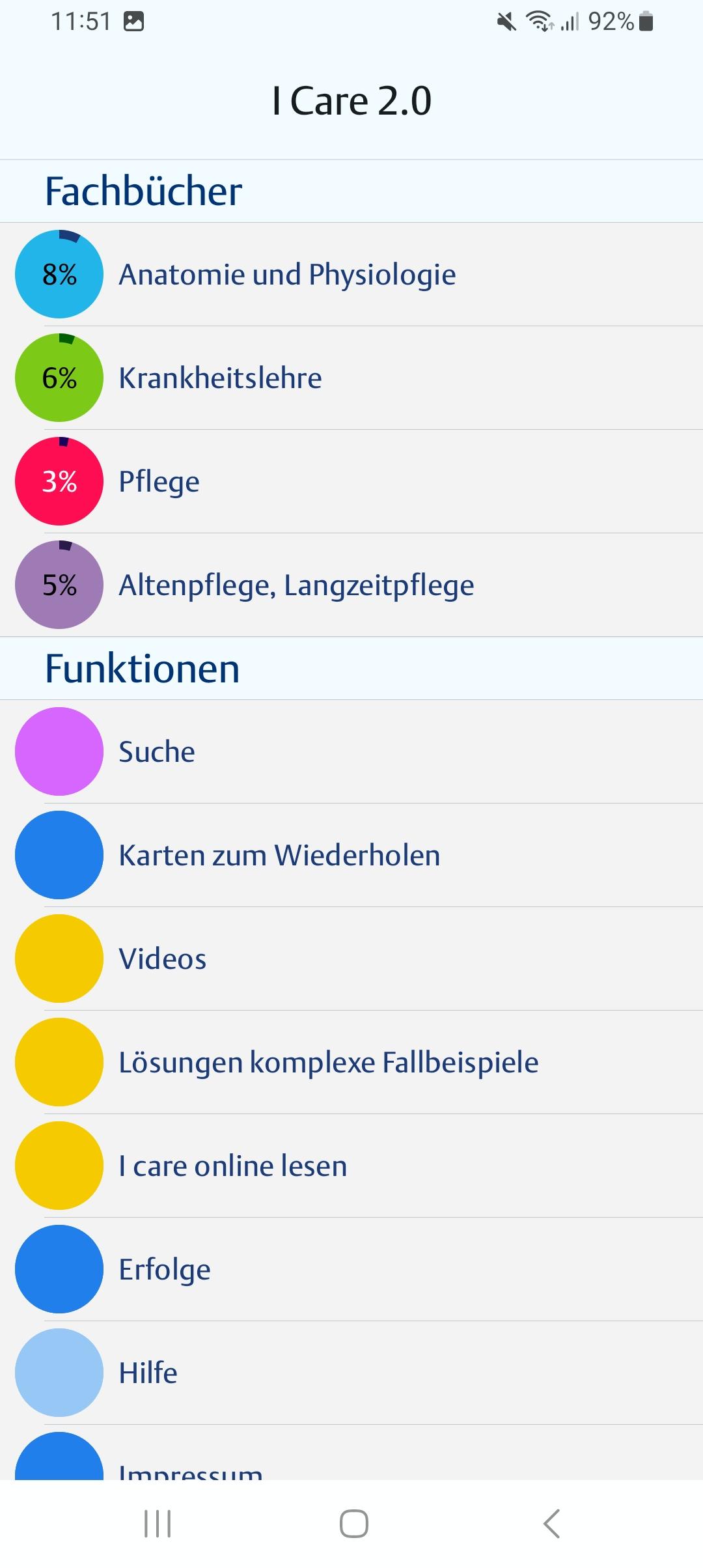The width and height of the screenshot is (703, 1568).
Task: Return to the home screen
Action: (x=353, y=1524)
